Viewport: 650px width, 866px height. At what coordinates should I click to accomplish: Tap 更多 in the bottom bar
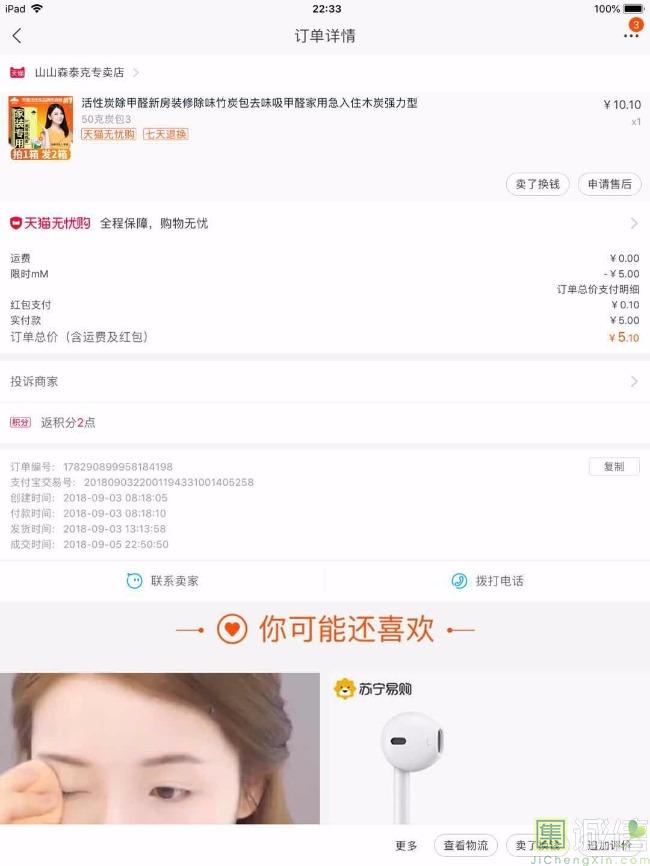[x=406, y=846]
